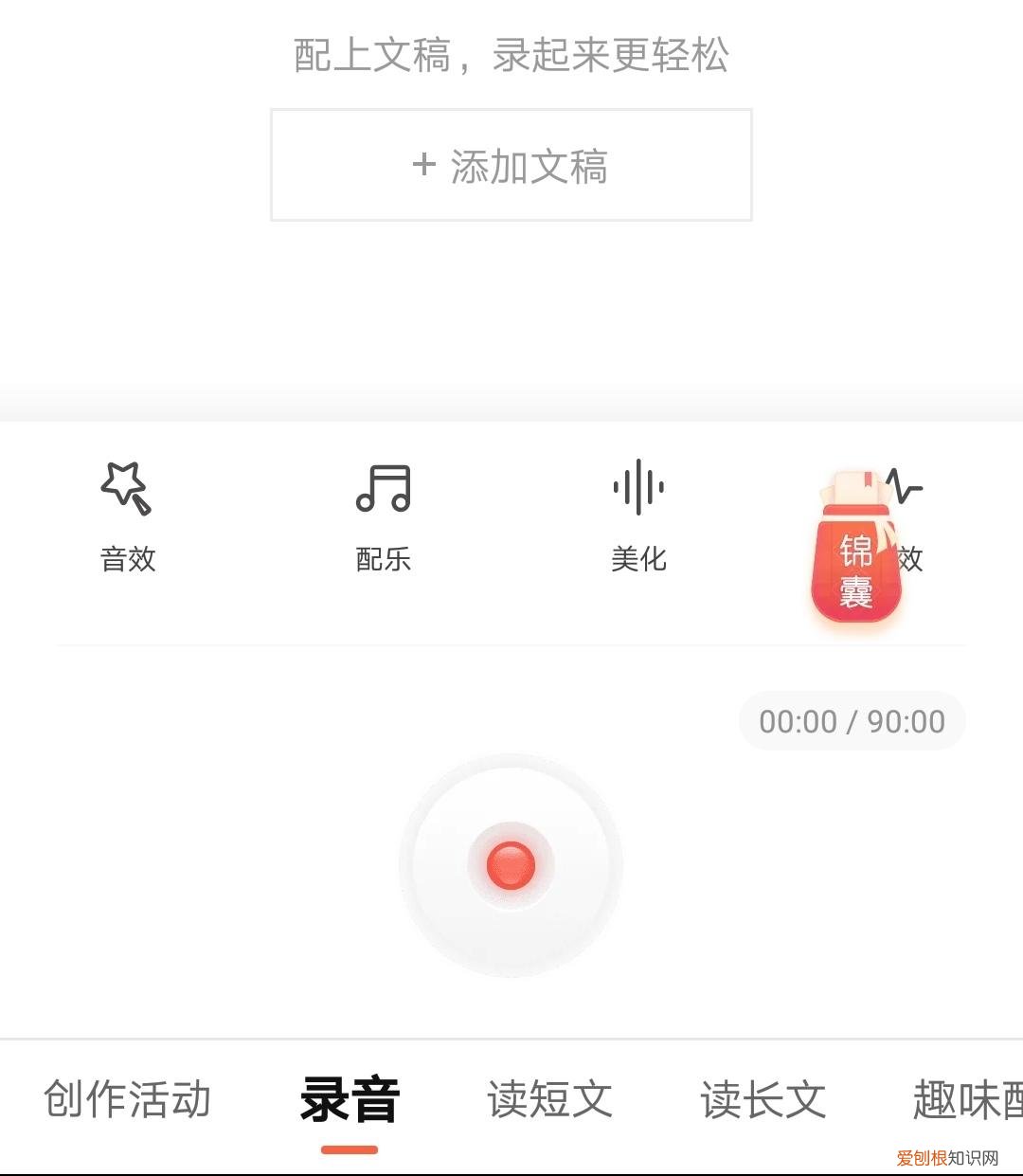Open the 读长文 tab
This screenshot has height=1176, width=1023.
(x=763, y=1097)
